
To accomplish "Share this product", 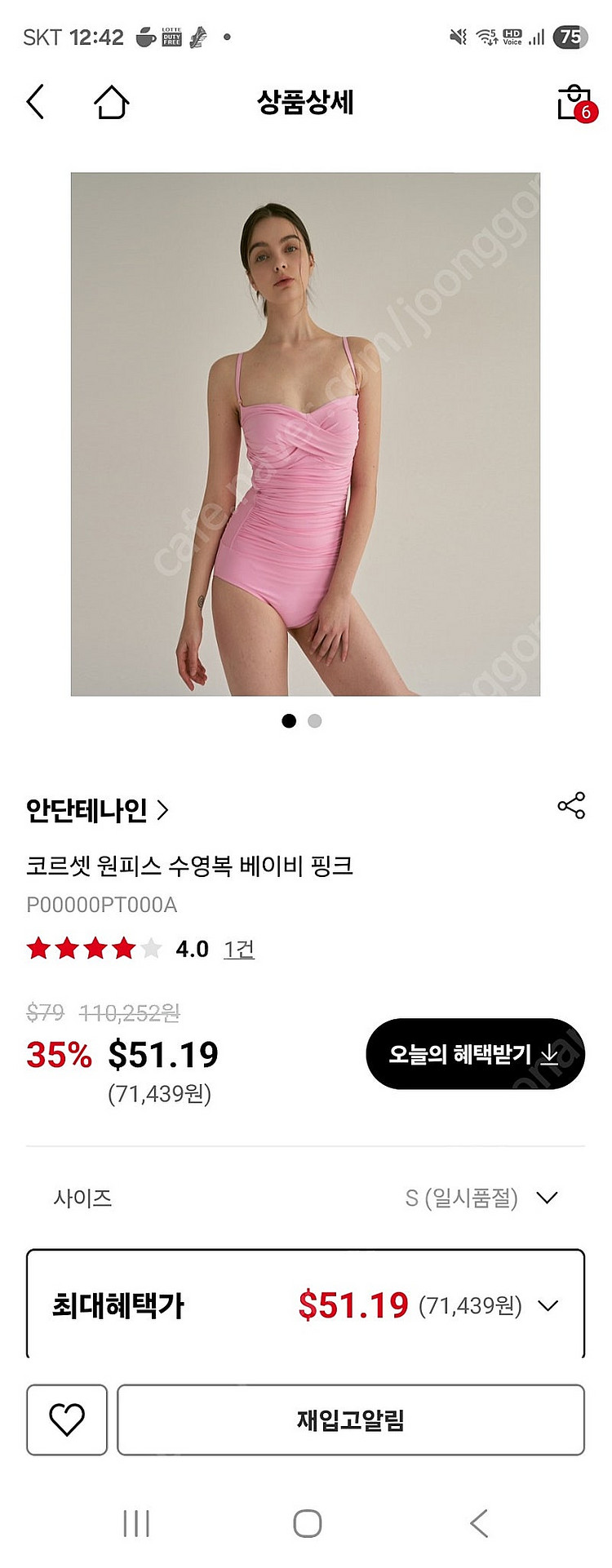I will (571, 805).
